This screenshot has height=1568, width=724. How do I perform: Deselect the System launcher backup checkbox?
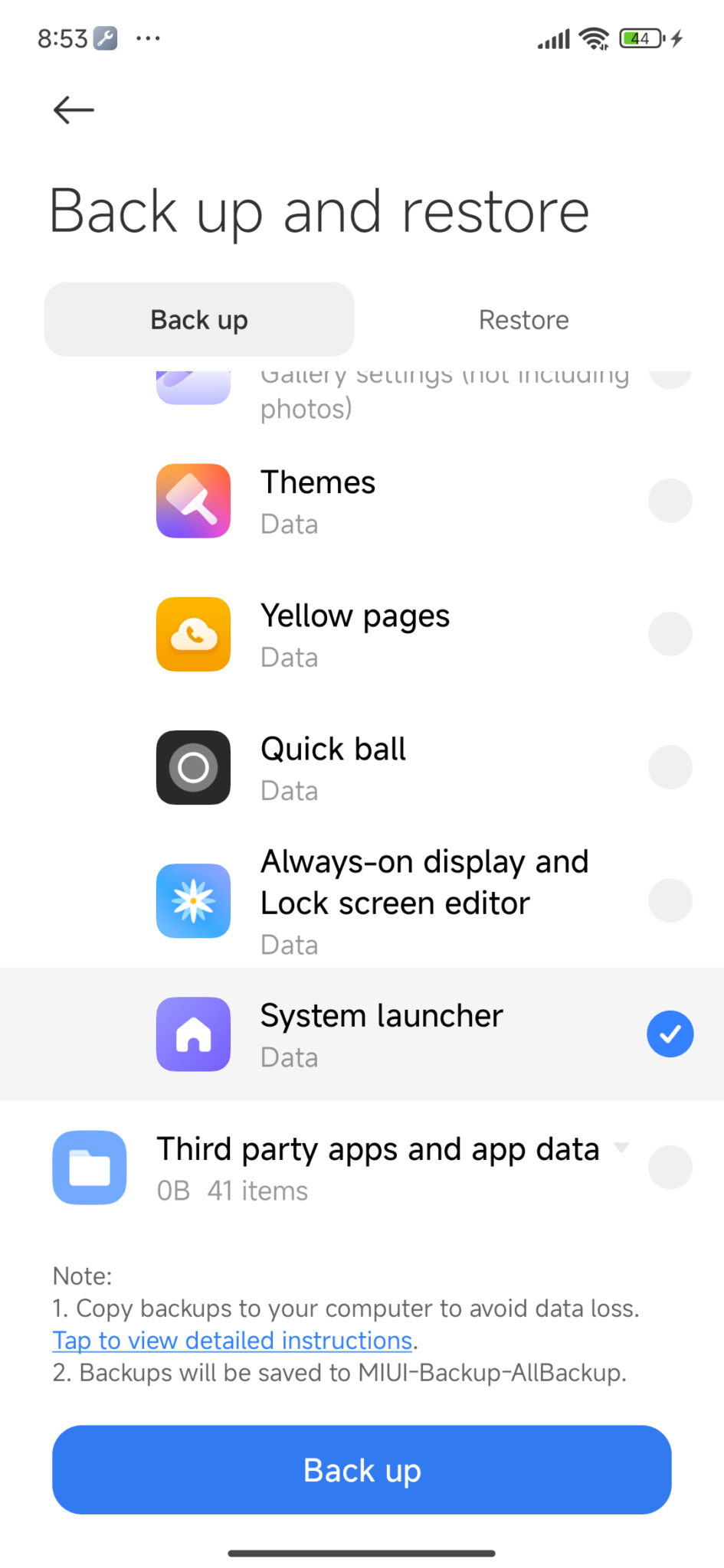670,1034
